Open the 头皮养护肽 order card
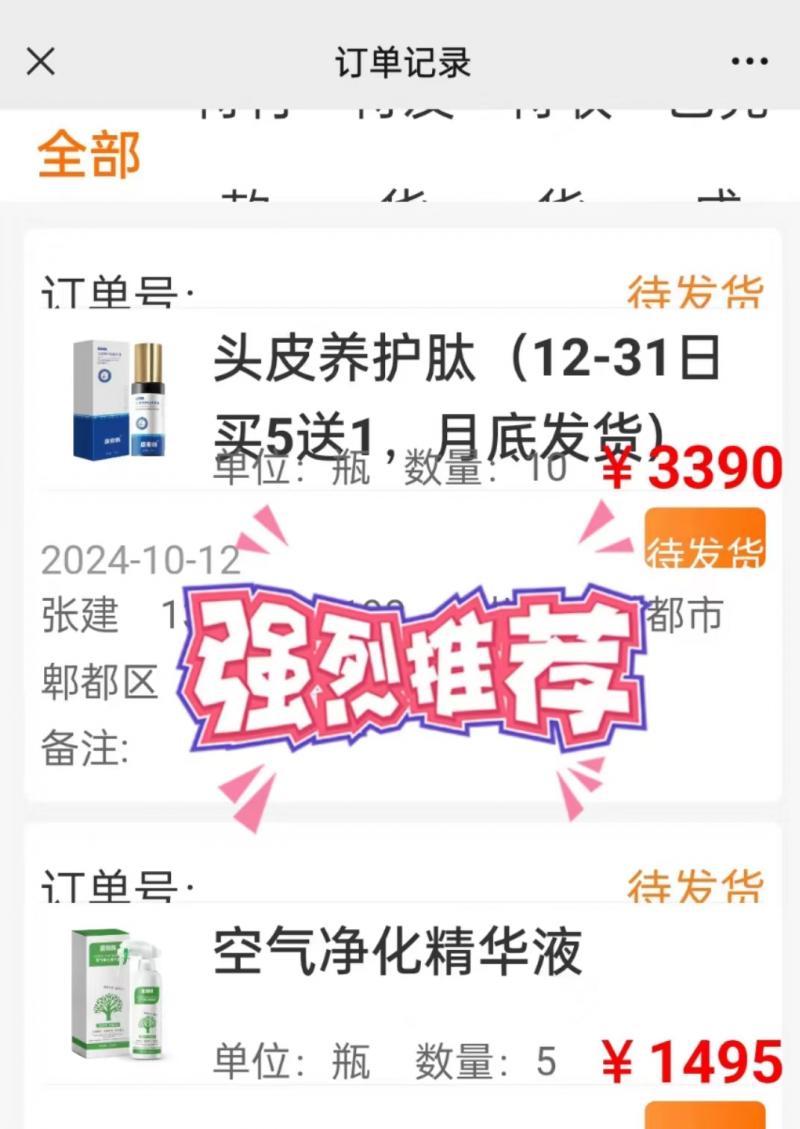The width and height of the screenshot is (800, 1129). [x=465, y=385]
